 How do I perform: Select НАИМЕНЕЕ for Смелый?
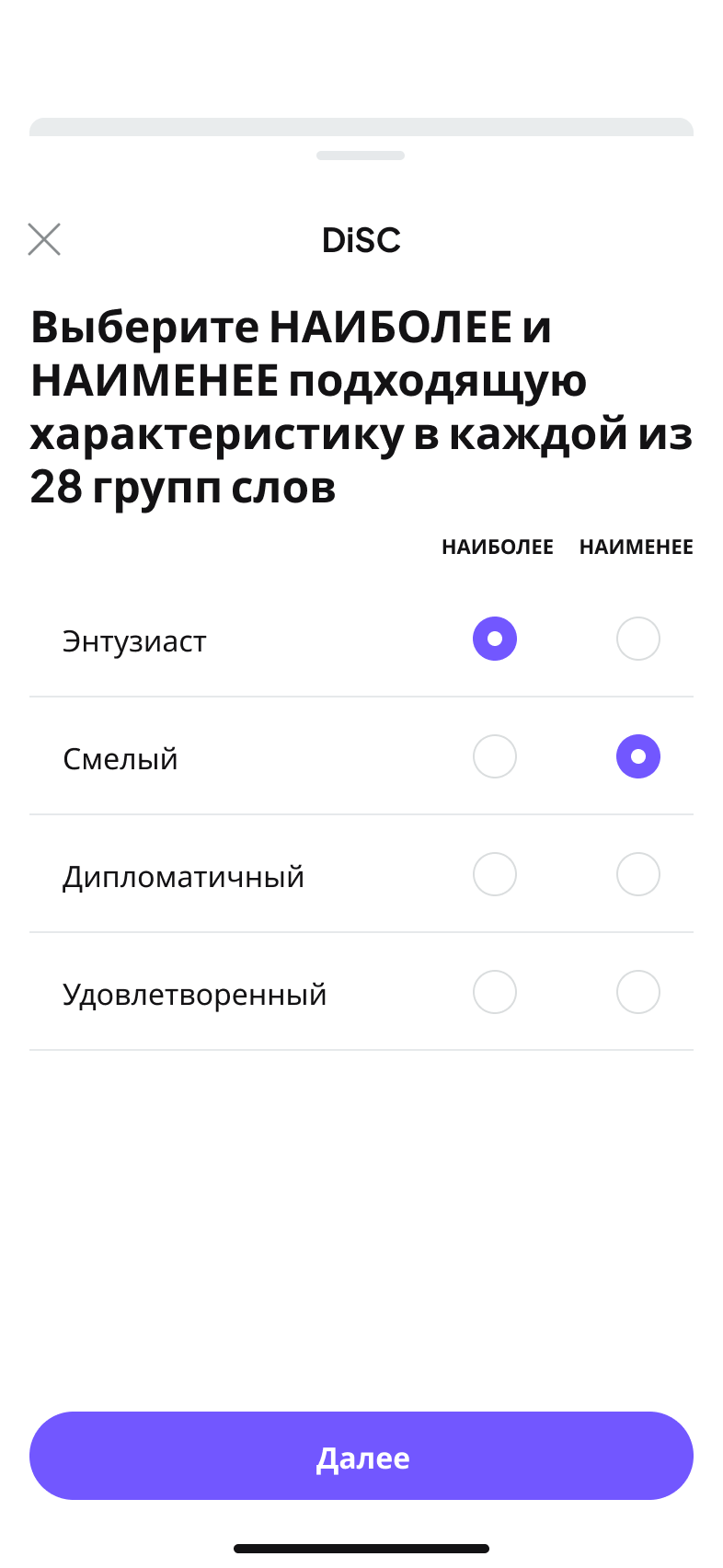click(x=638, y=756)
